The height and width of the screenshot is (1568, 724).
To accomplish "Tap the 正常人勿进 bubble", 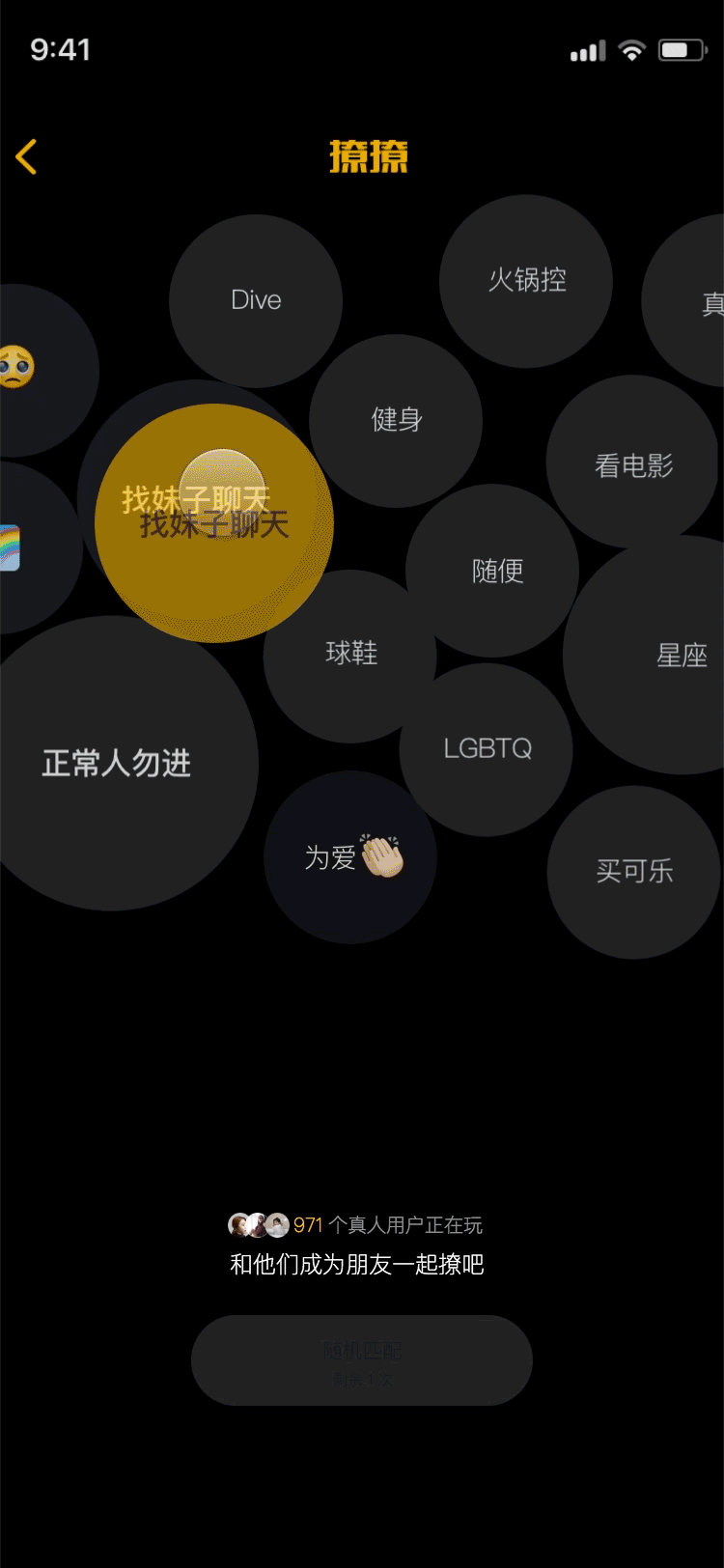I will click(x=116, y=764).
